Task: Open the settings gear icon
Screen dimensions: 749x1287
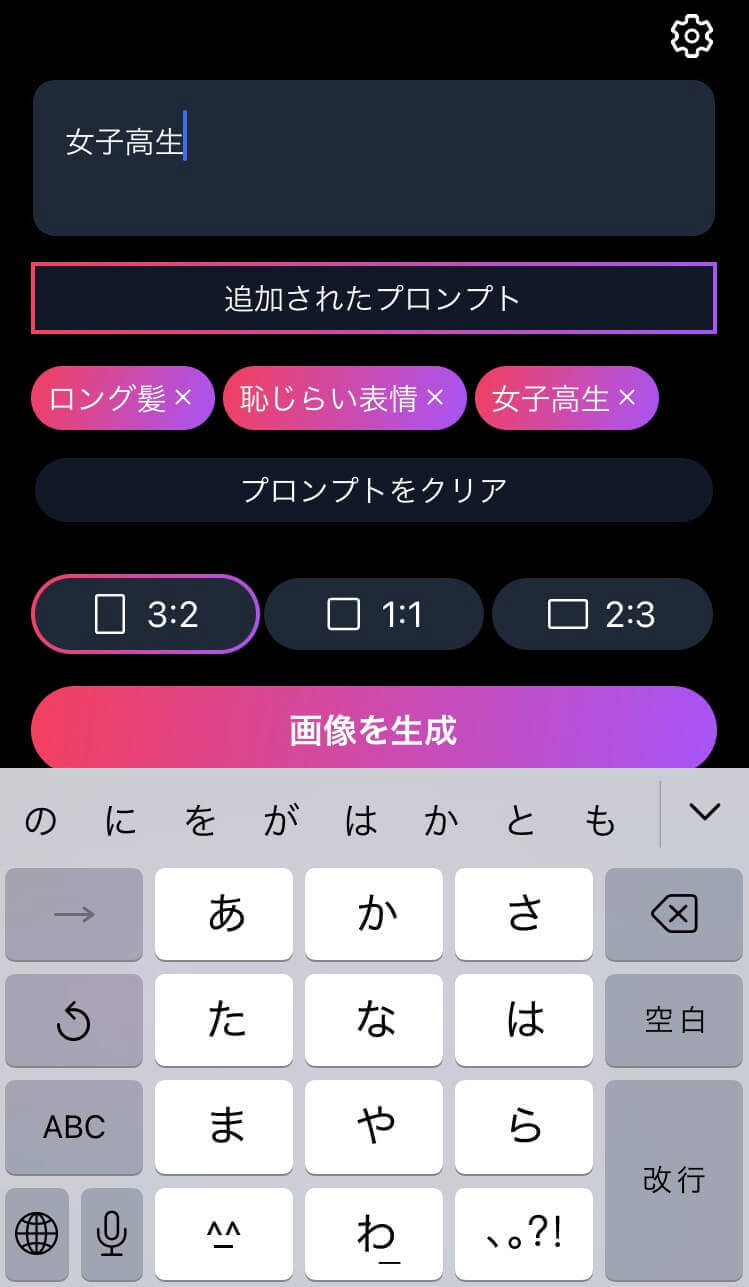Action: tap(690, 35)
